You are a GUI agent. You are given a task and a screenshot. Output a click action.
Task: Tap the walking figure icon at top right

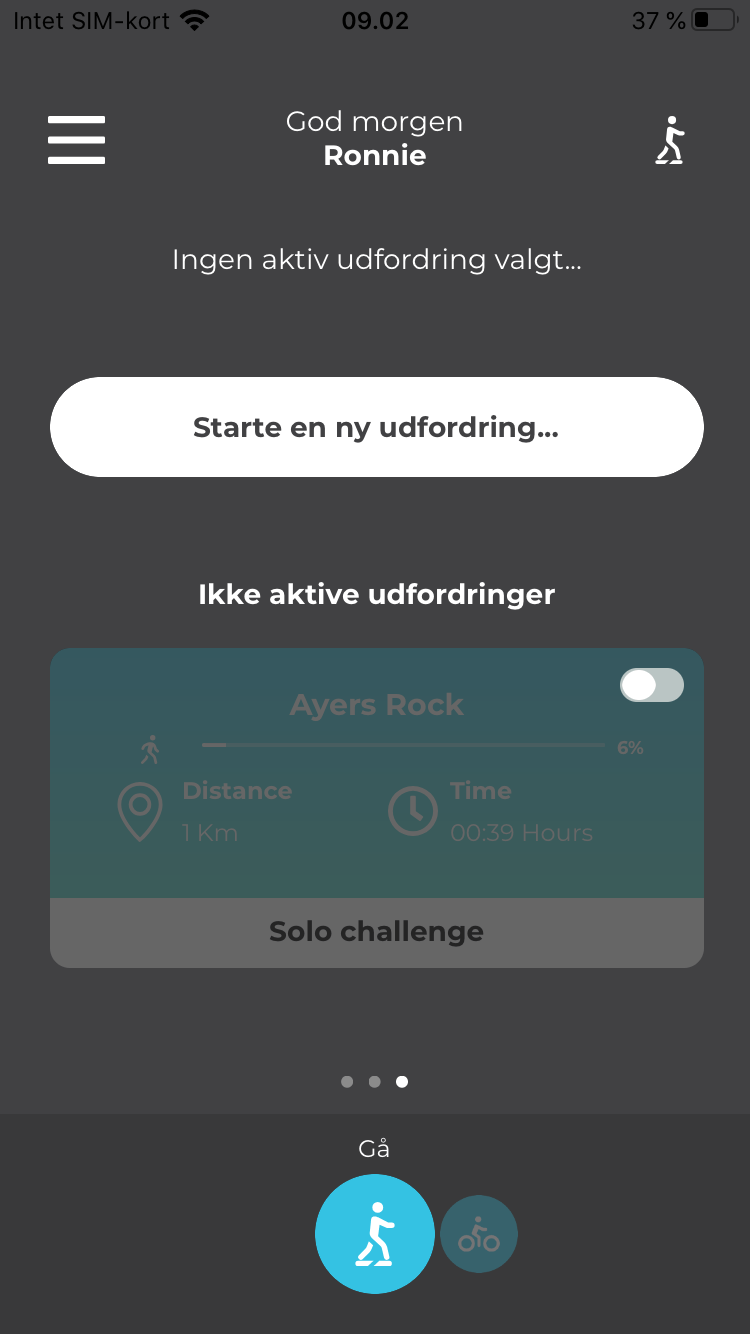671,140
